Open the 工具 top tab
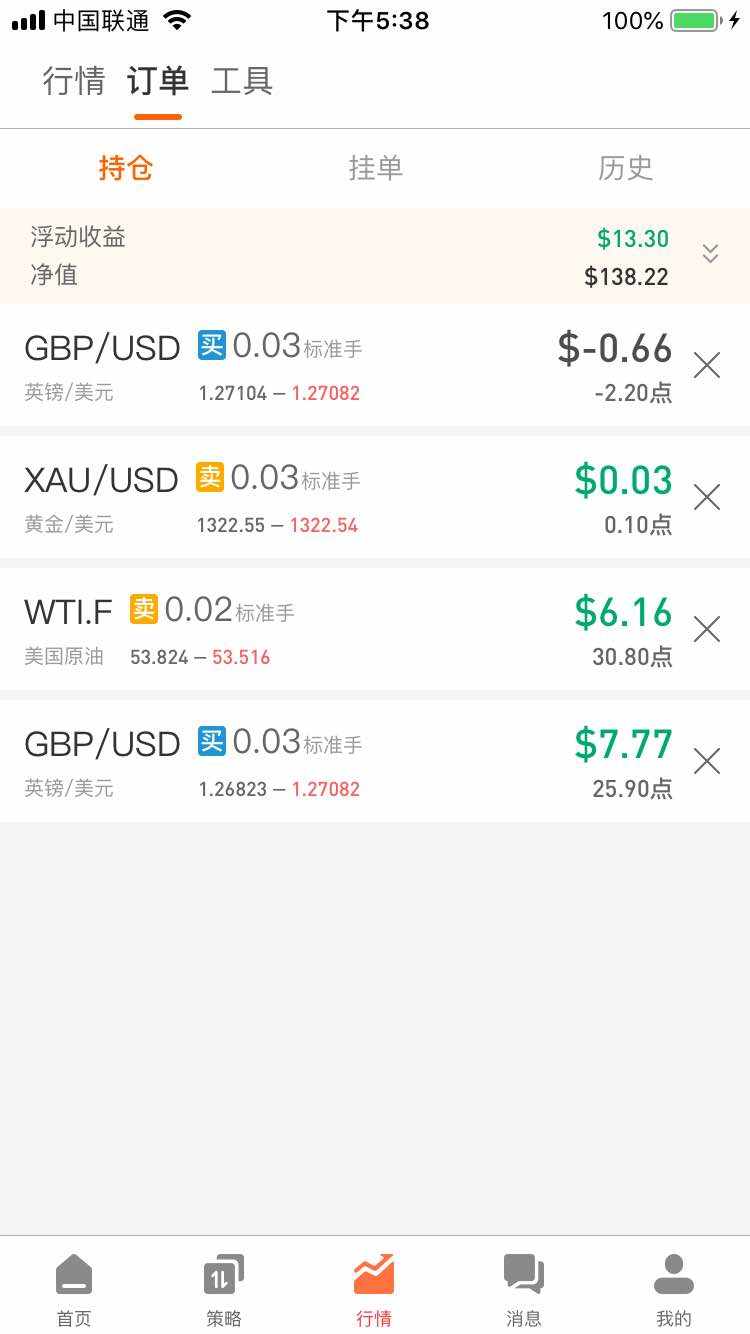The image size is (750, 1334). tap(241, 81)
